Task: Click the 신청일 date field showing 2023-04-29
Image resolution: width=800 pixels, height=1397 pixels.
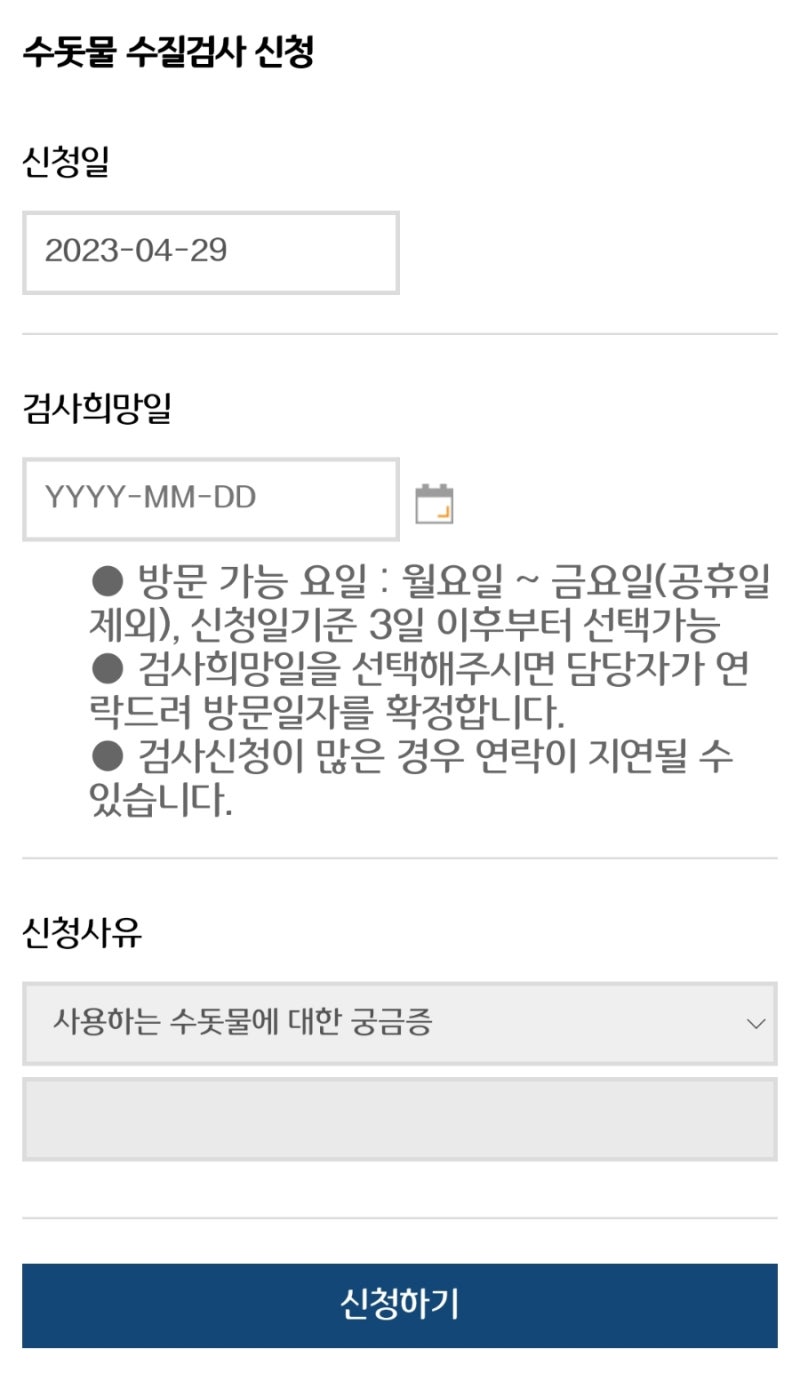Action: tap(210, 253)
